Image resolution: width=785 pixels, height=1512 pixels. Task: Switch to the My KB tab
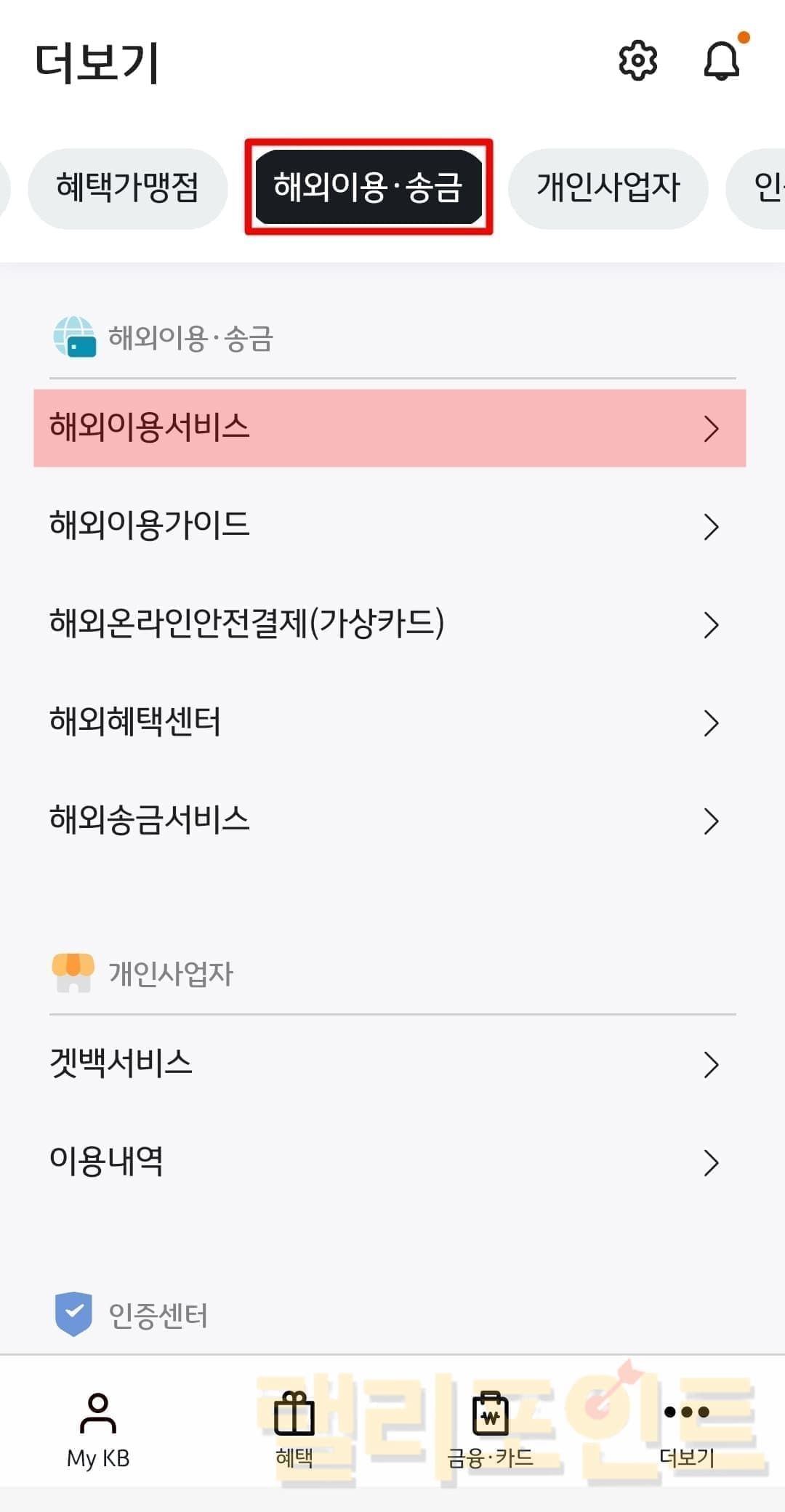point(98,1428)
